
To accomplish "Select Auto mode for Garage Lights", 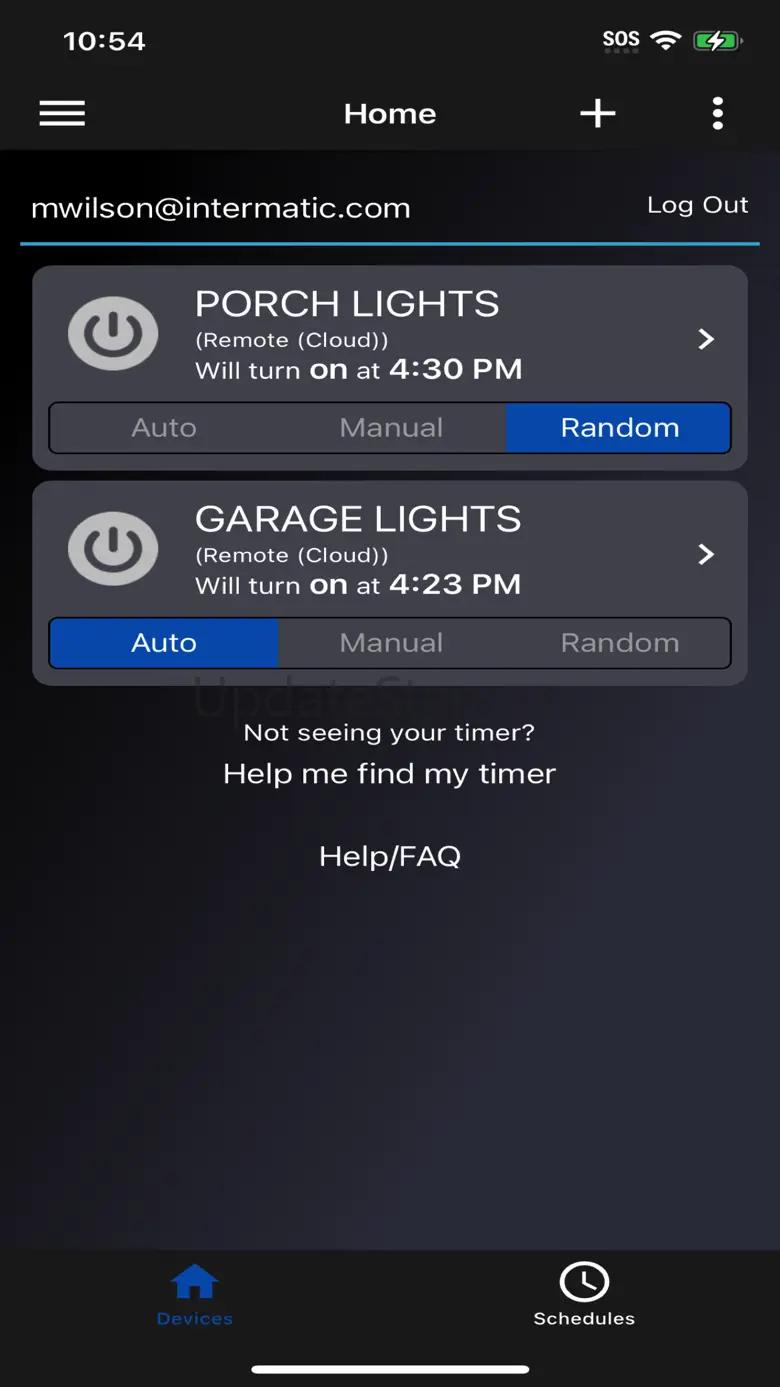I will pyautogui.click(x=164, y=643).
